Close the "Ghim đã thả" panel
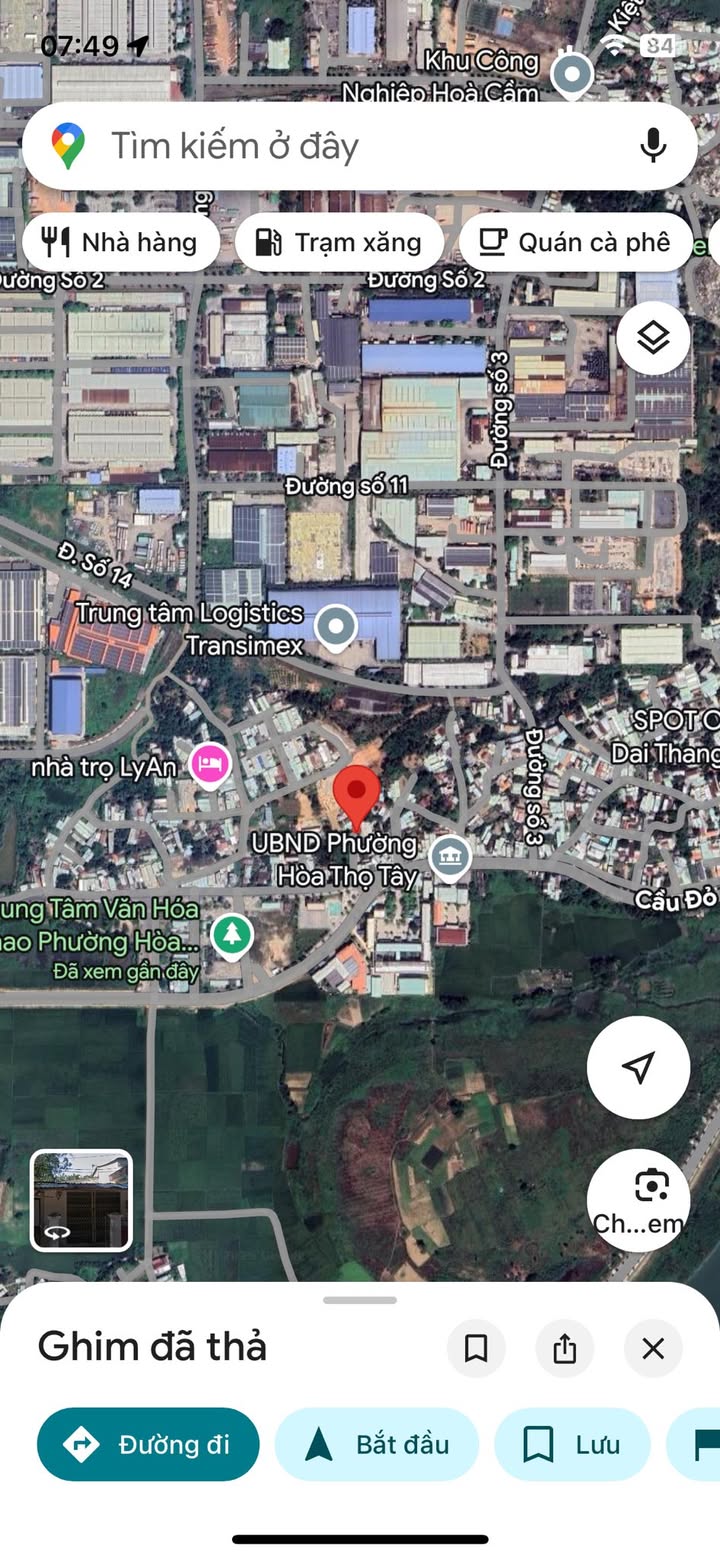Screen dimensions: 720x1559 click(x=653, y=1348)
